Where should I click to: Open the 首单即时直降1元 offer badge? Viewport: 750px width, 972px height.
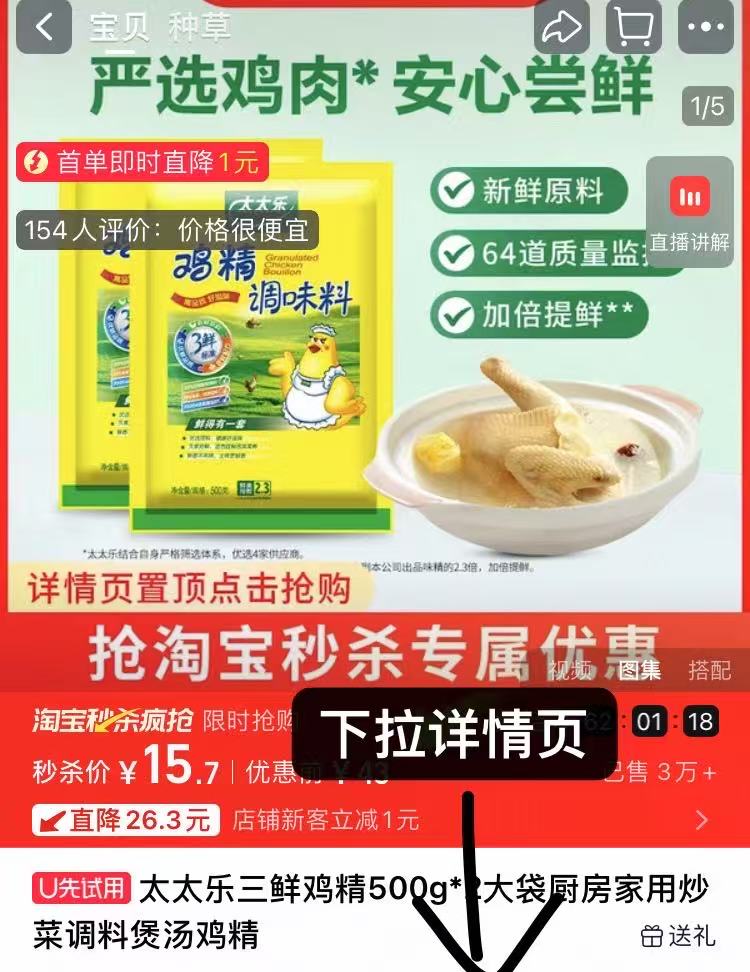[x=142, y=161]
